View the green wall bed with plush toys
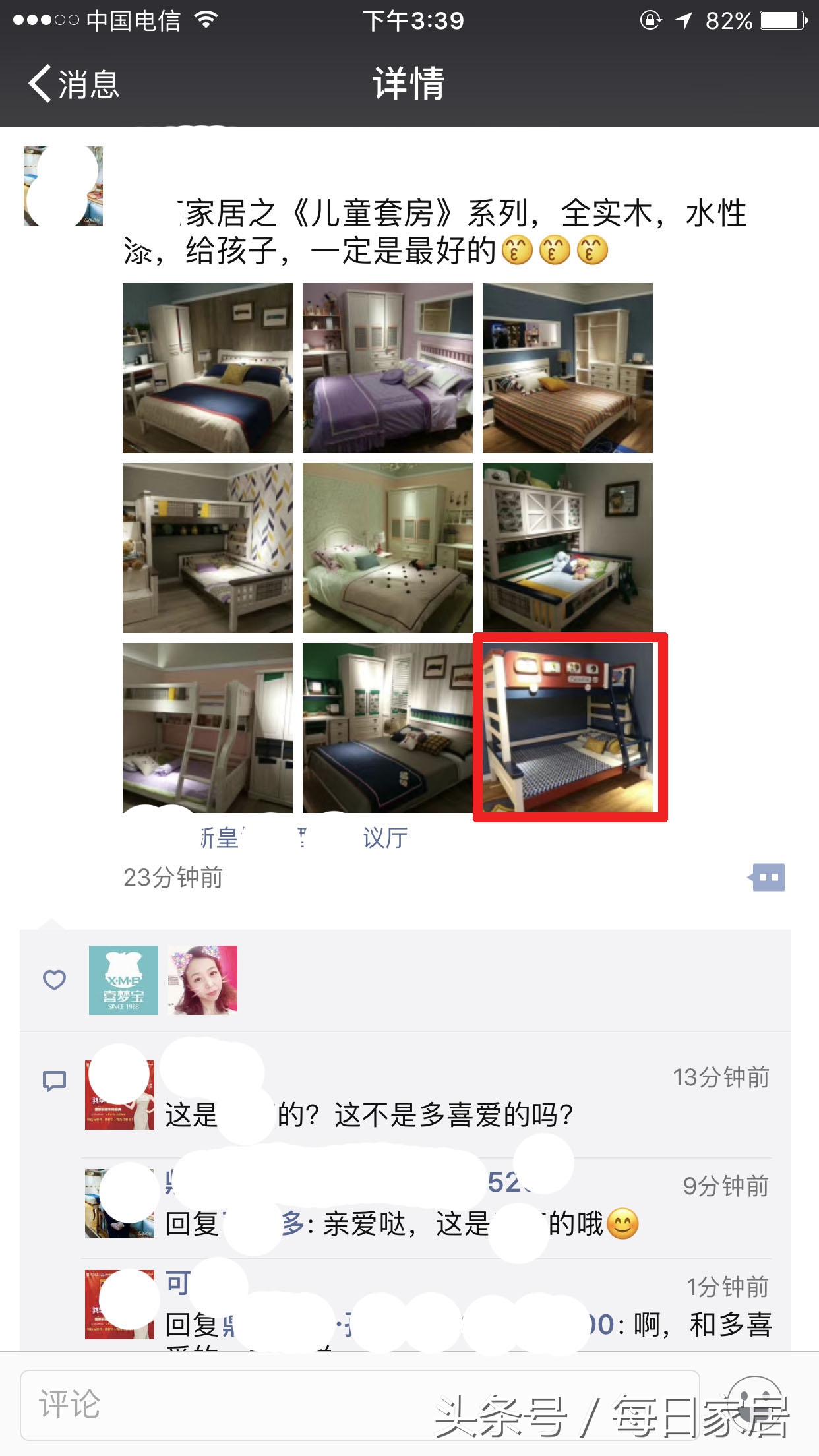819x1456 pixels. (x=568, y=548)
